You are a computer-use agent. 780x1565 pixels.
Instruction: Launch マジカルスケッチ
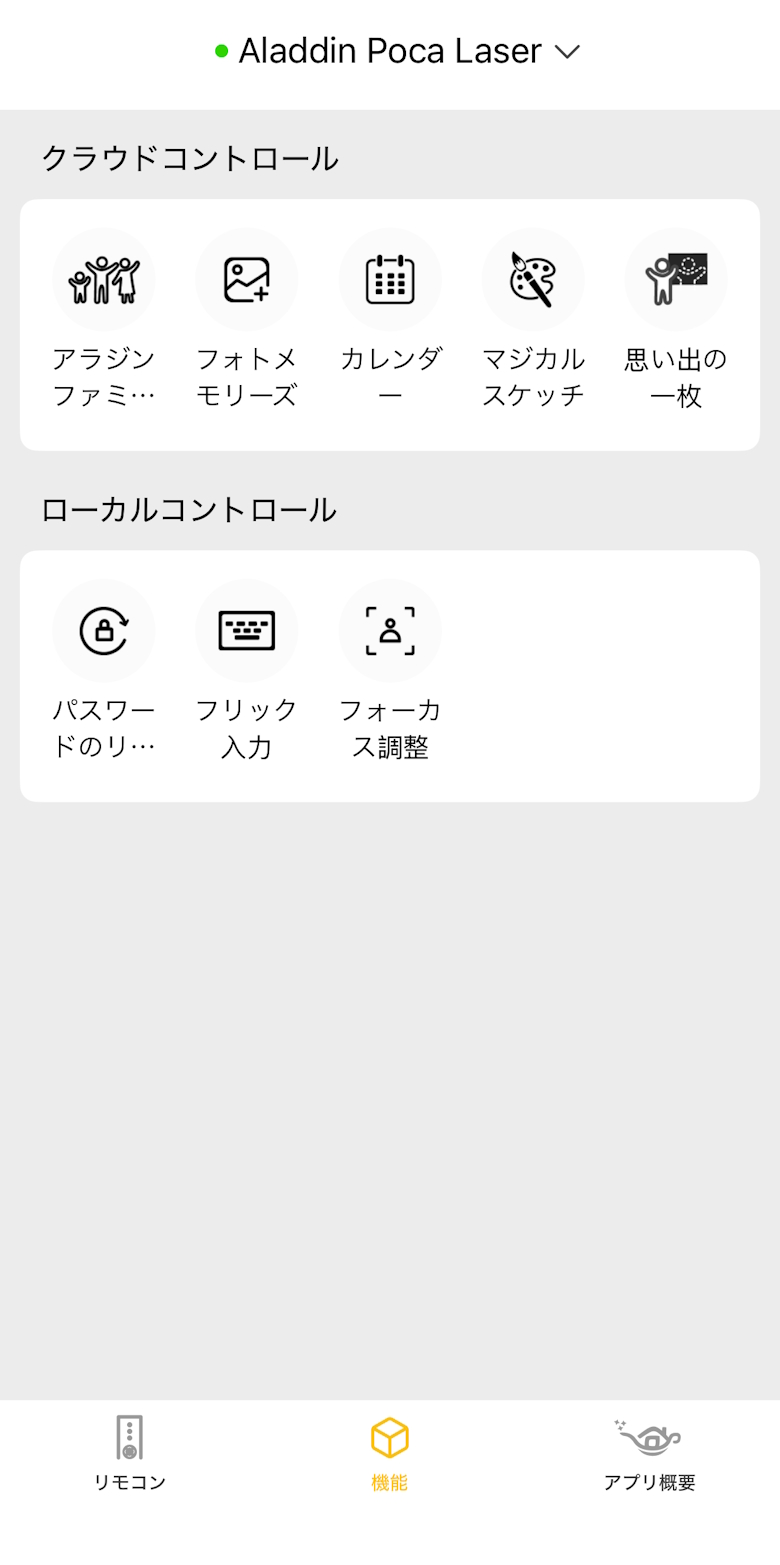click(x=533, y=280)
